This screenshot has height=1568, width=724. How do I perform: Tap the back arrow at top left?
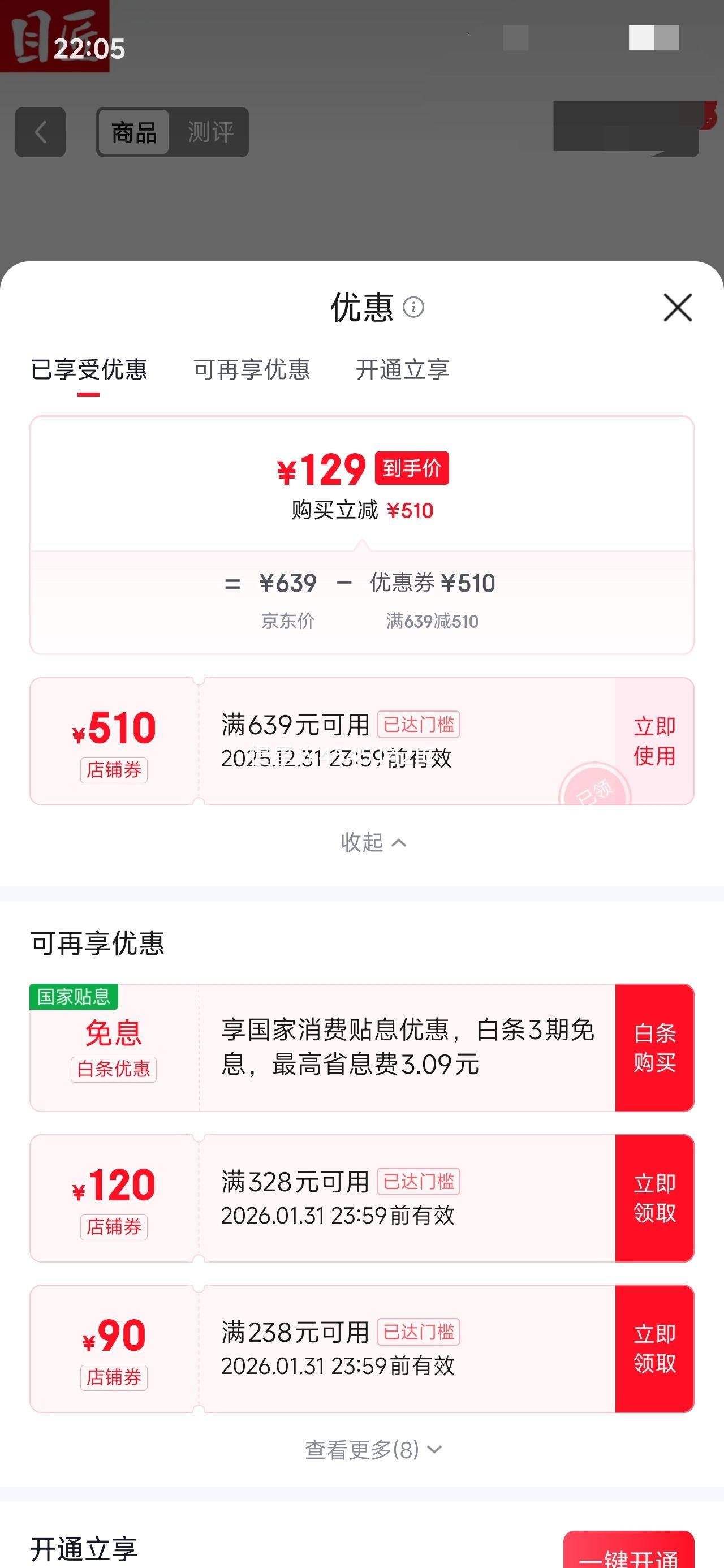coord(40,133)
